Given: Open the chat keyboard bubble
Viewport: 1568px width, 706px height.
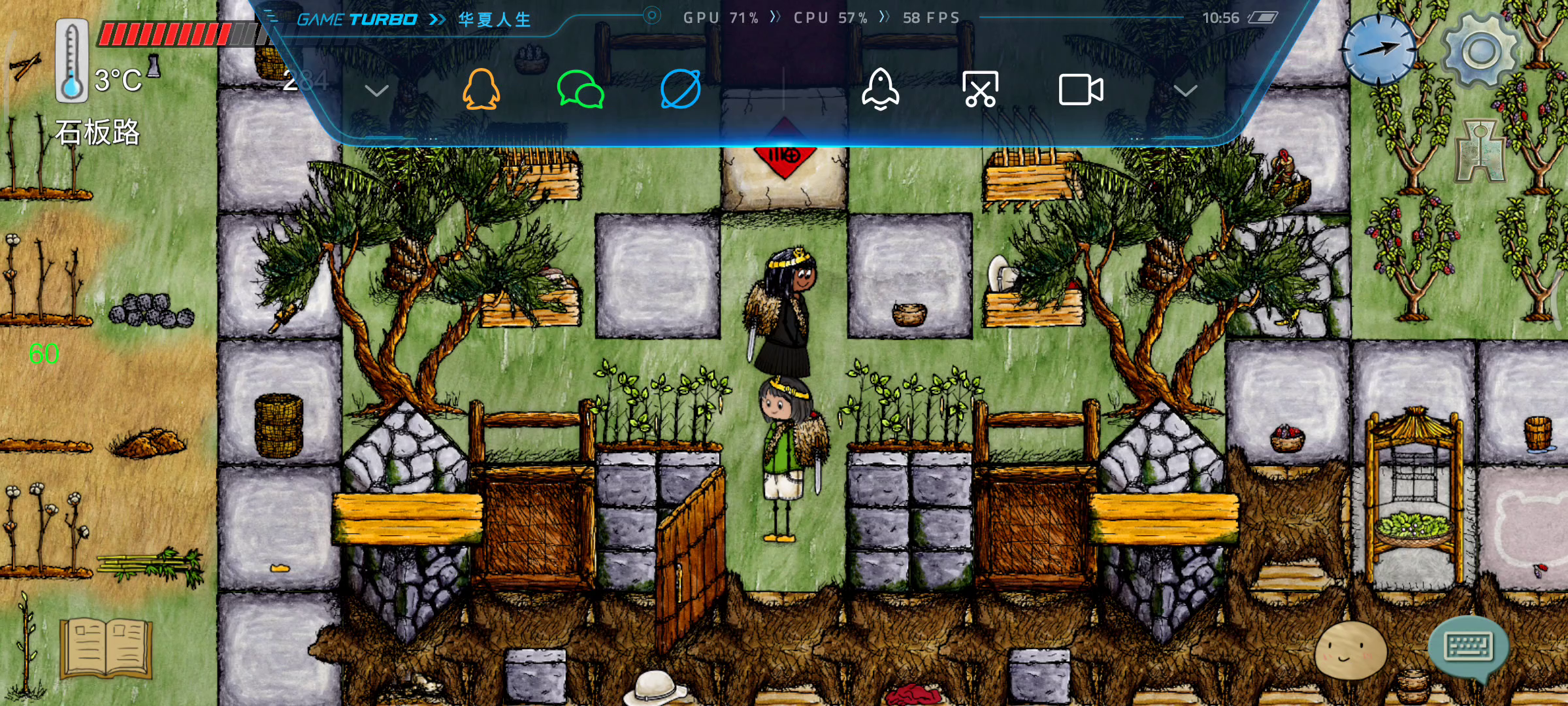Looking at the screenshot, I should pyautogui.click(x=1467, y=647).
